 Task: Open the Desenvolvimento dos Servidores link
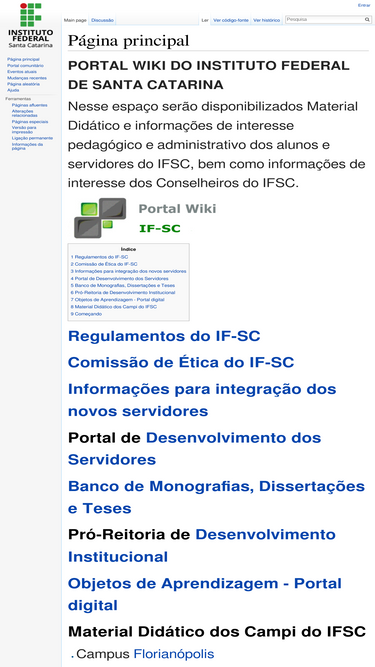(195, 448)
